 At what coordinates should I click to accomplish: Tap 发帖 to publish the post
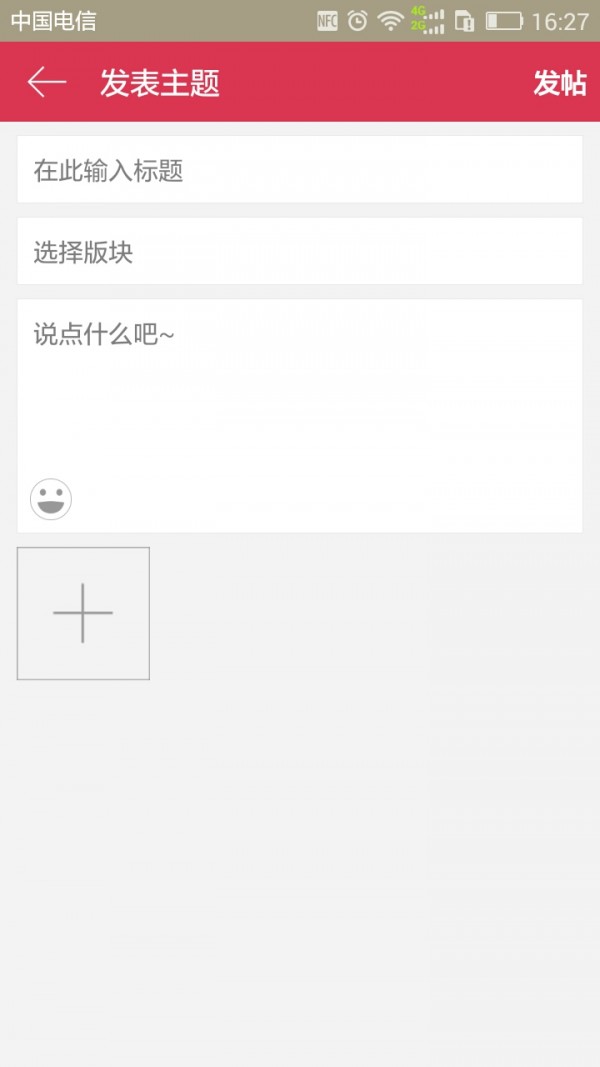click(x=559, y=83)
